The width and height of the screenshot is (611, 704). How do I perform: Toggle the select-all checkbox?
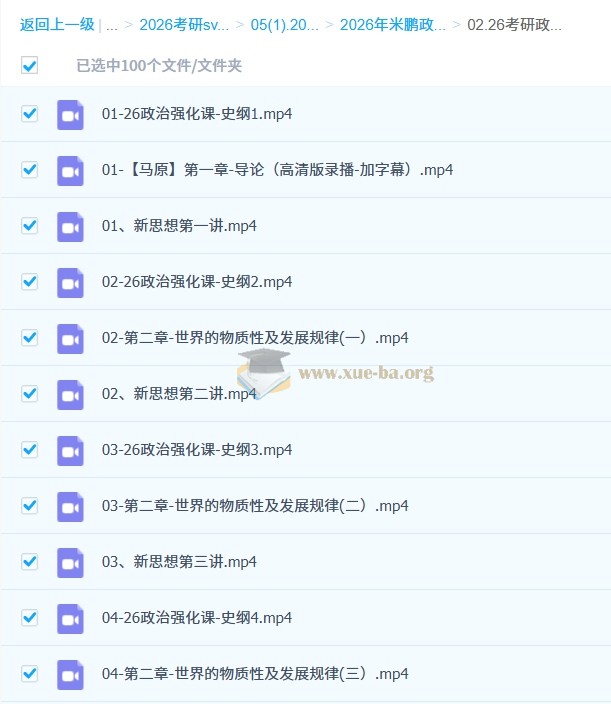coord(30,66)
